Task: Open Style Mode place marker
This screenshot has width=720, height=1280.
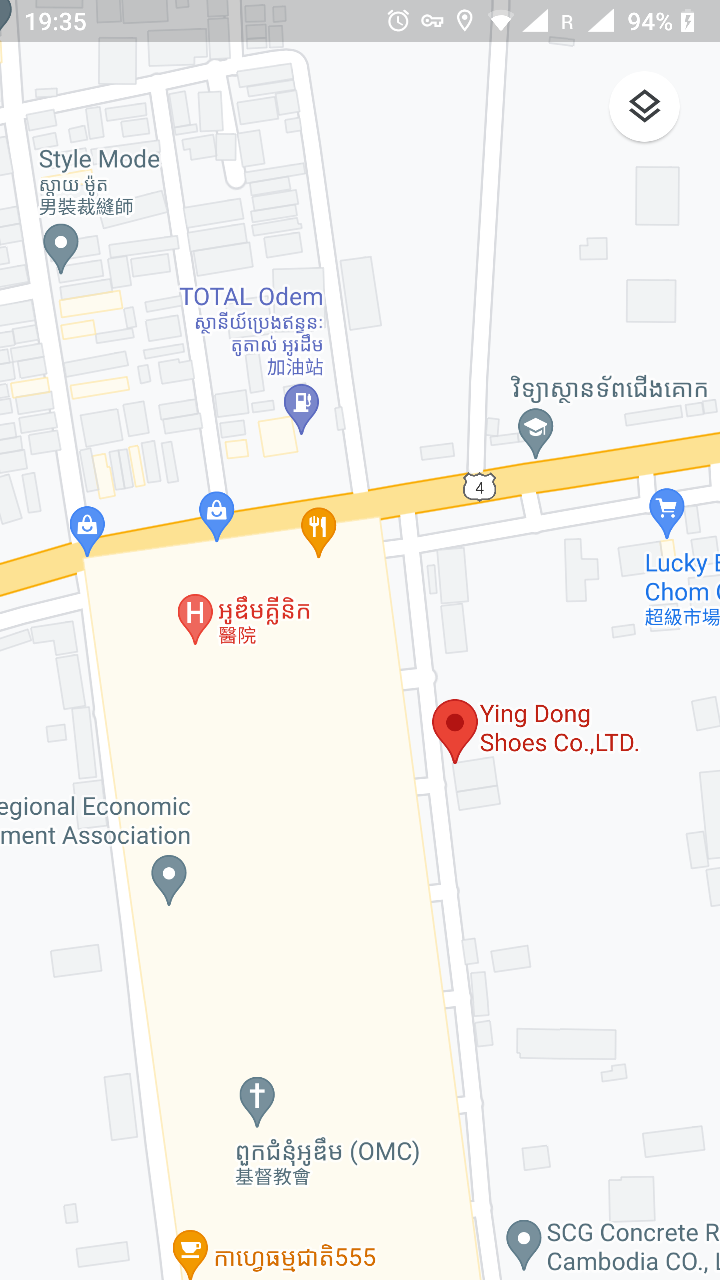Action: (x=61, y=245)
